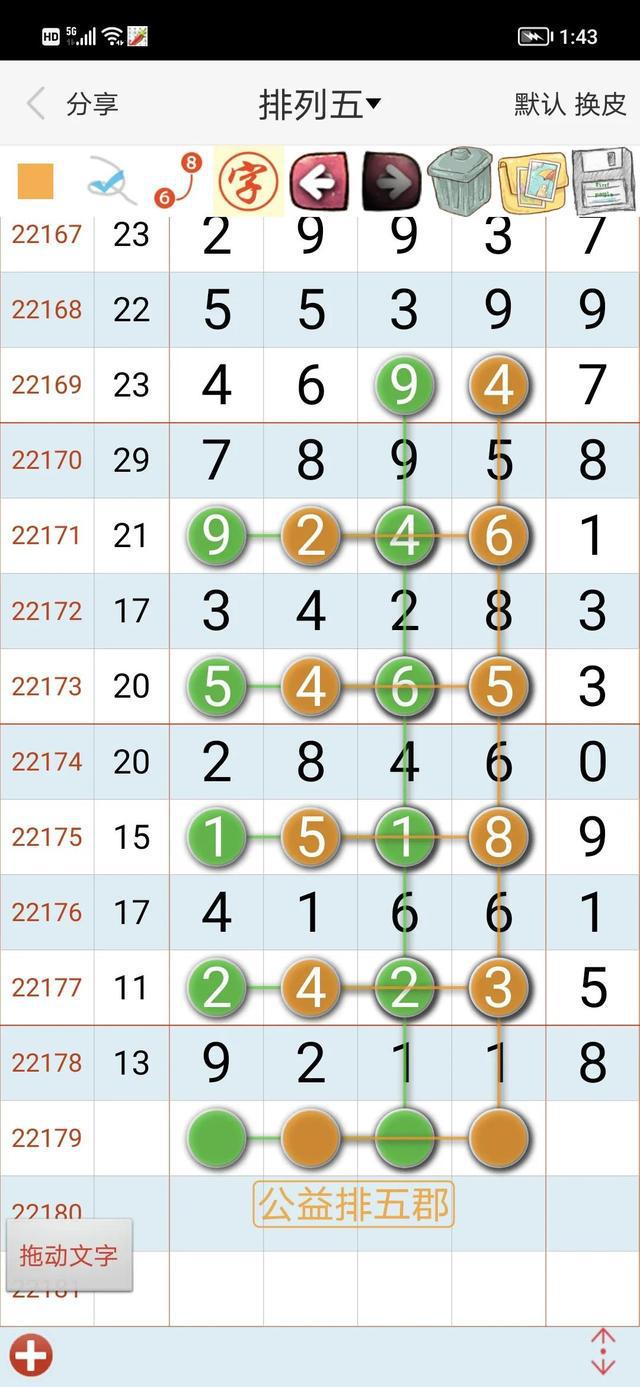The image size is (640, 1387).
Task: Choose the number connecting line tool
Action: [x=178, y=181]
